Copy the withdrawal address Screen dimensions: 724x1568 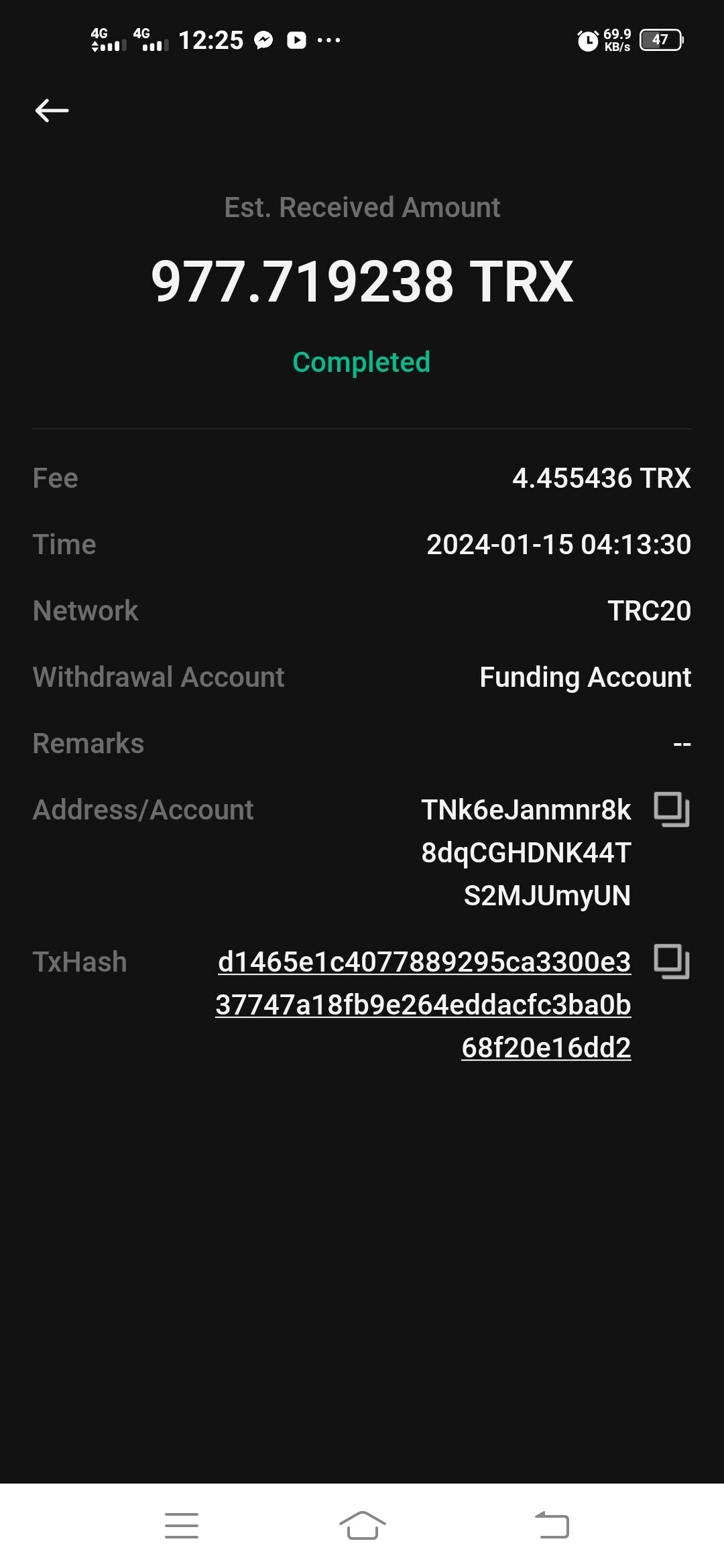672,809
